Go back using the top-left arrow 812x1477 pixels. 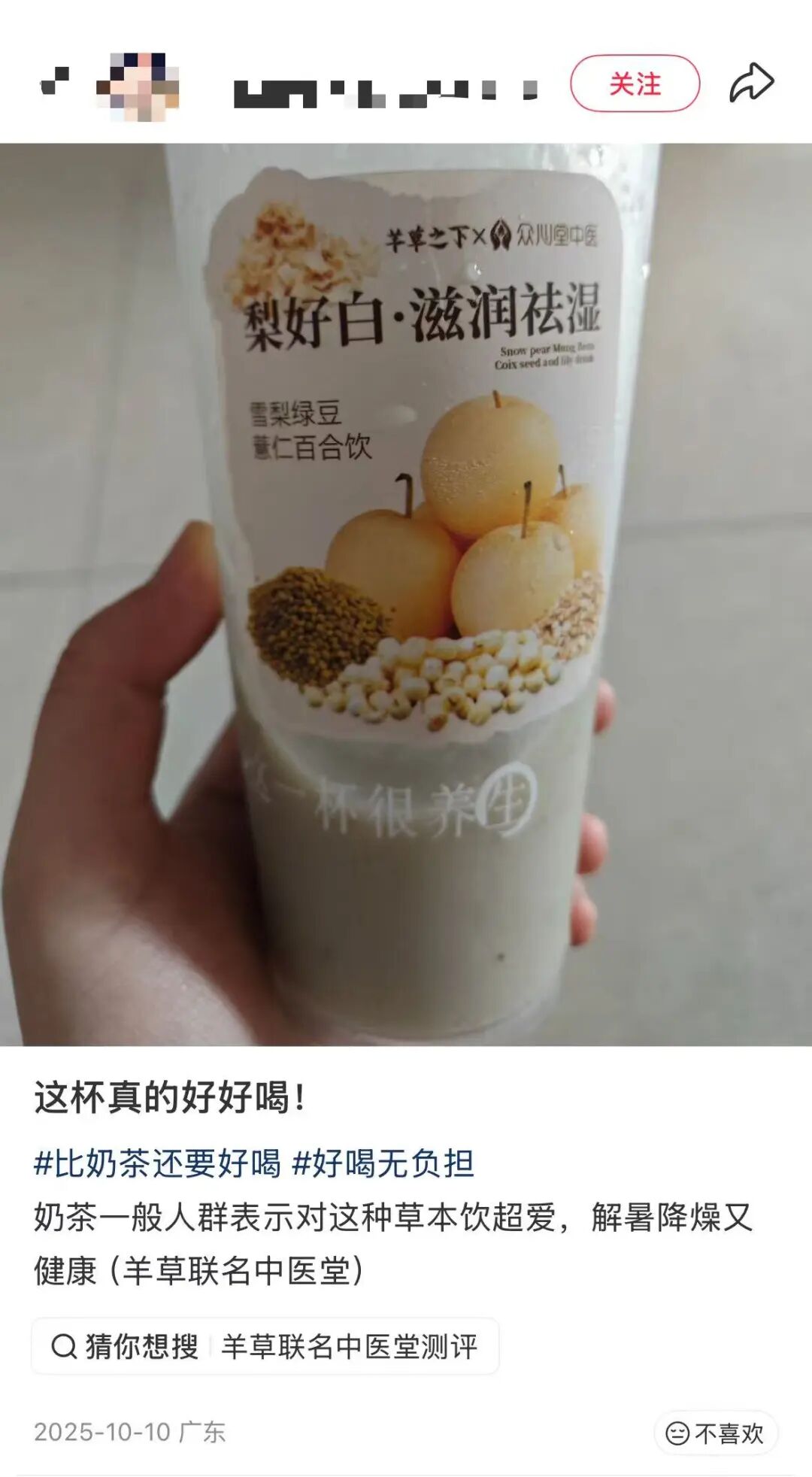point(54,81)
